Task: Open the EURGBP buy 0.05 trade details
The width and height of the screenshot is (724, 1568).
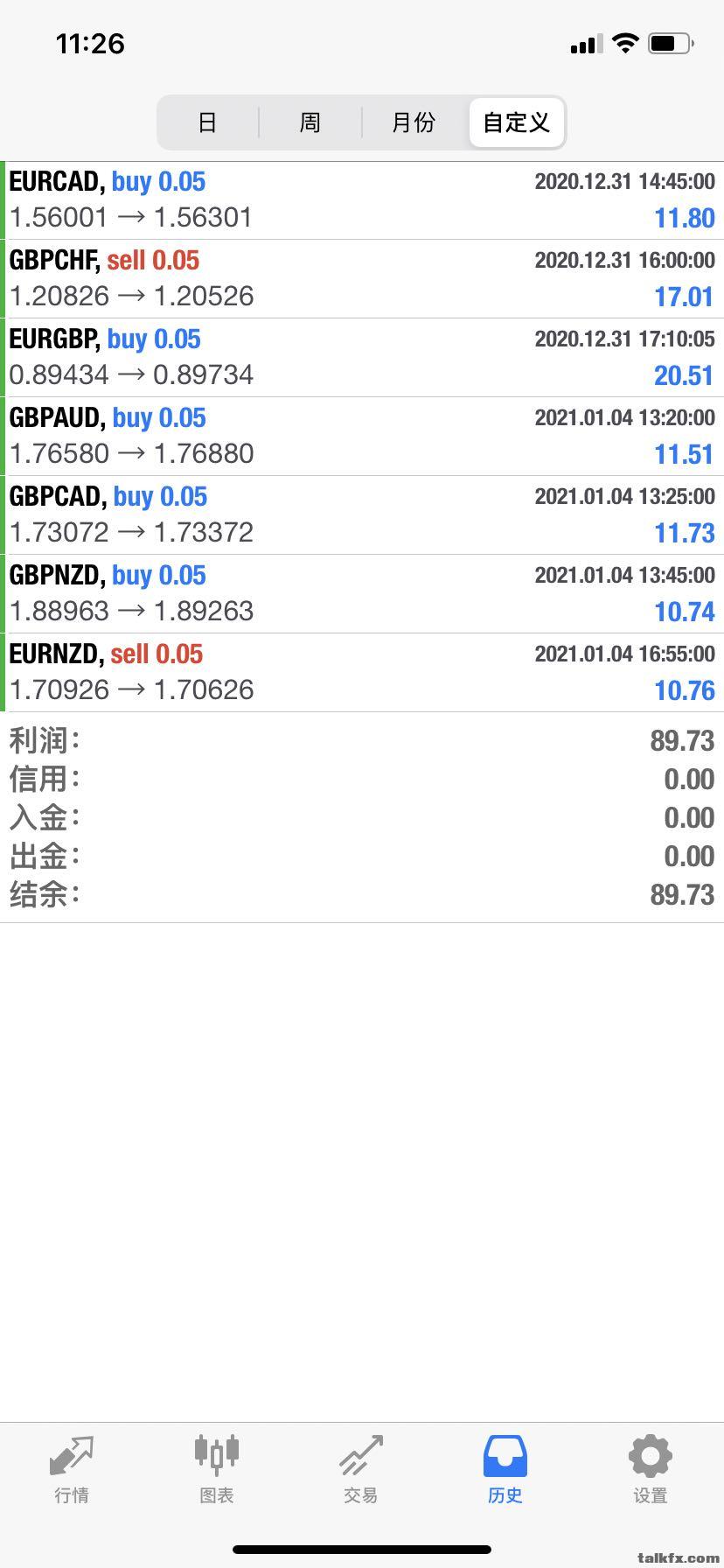Action: tap(362, 358)
